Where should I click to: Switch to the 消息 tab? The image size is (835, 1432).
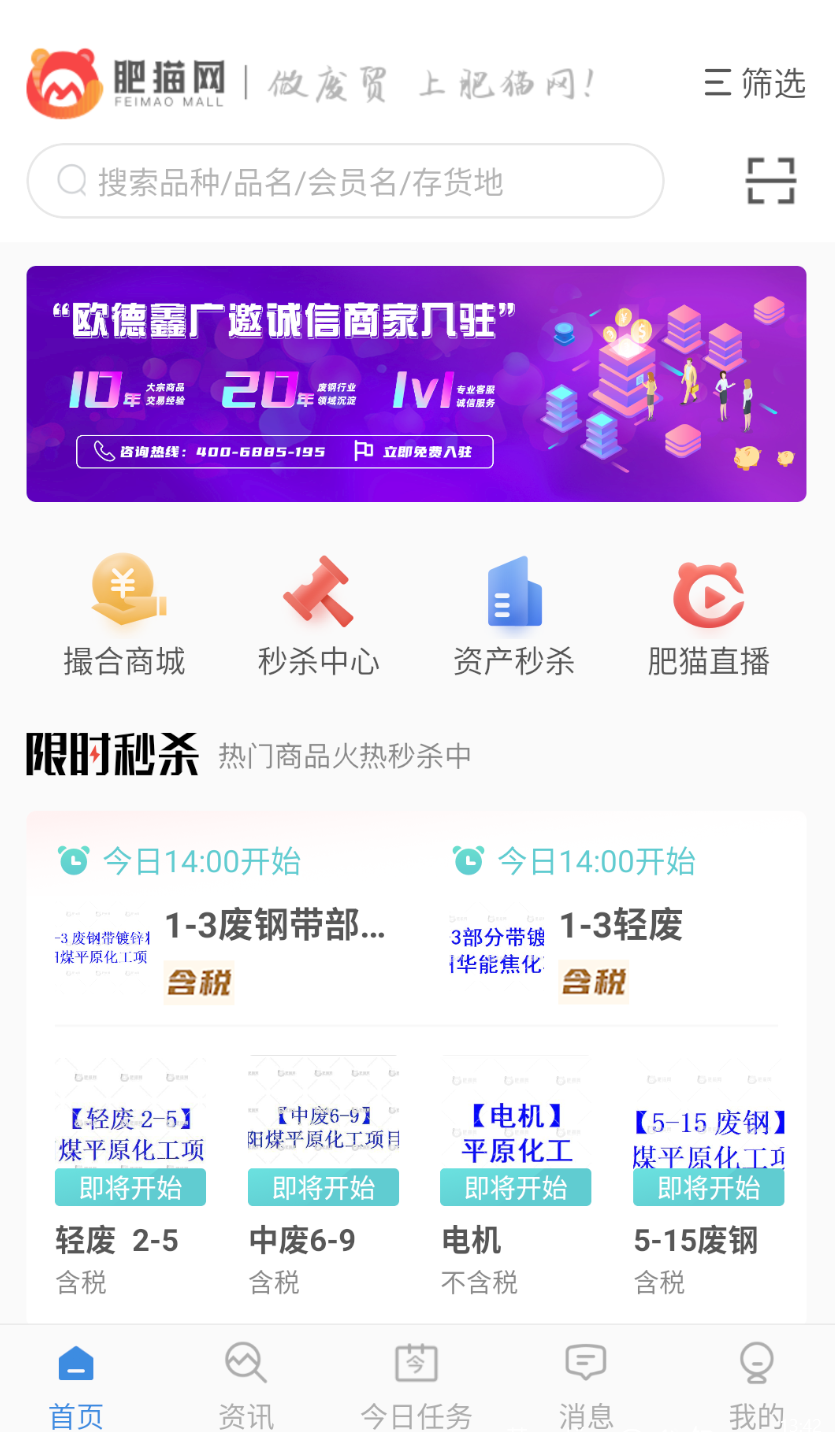click(x=586, y=1384)
